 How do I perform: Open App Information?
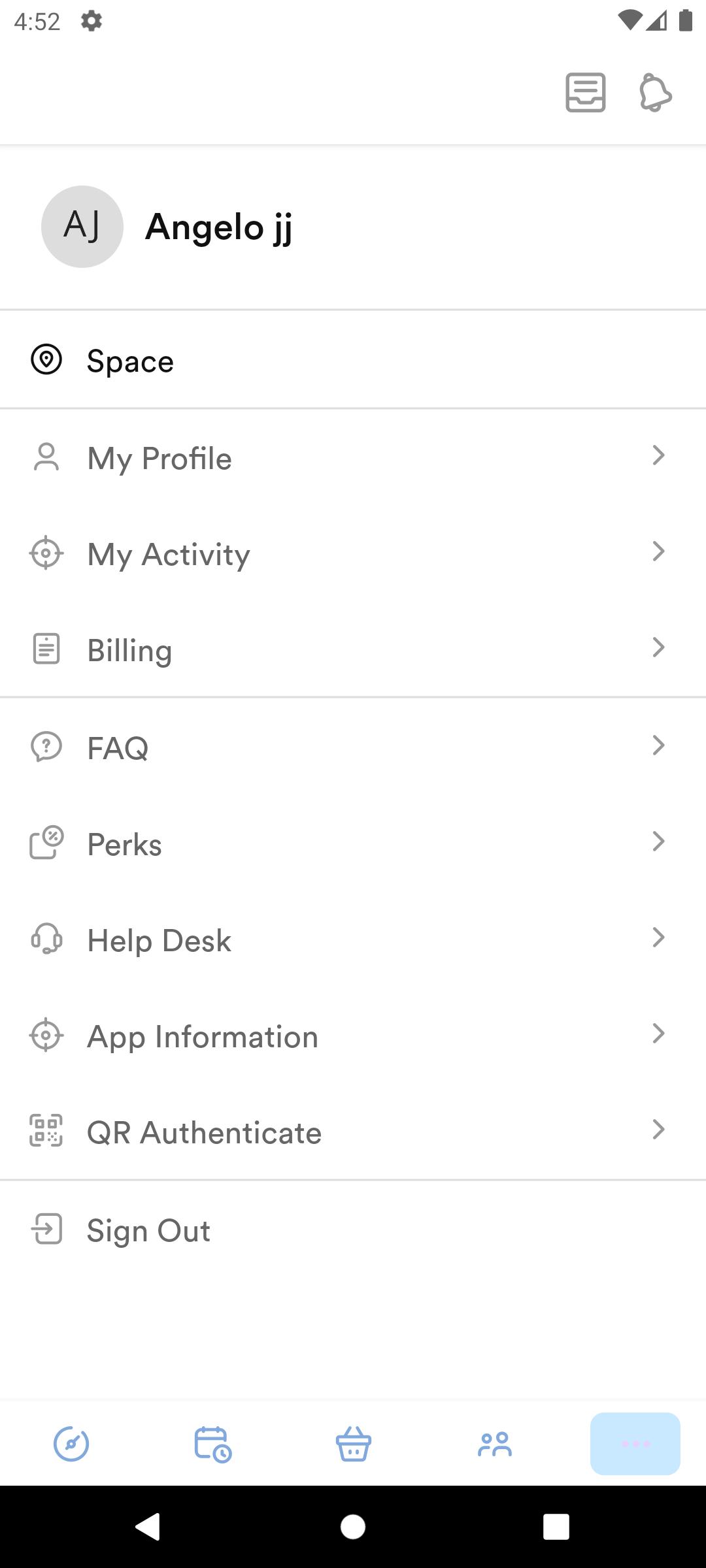(353, 1036)
